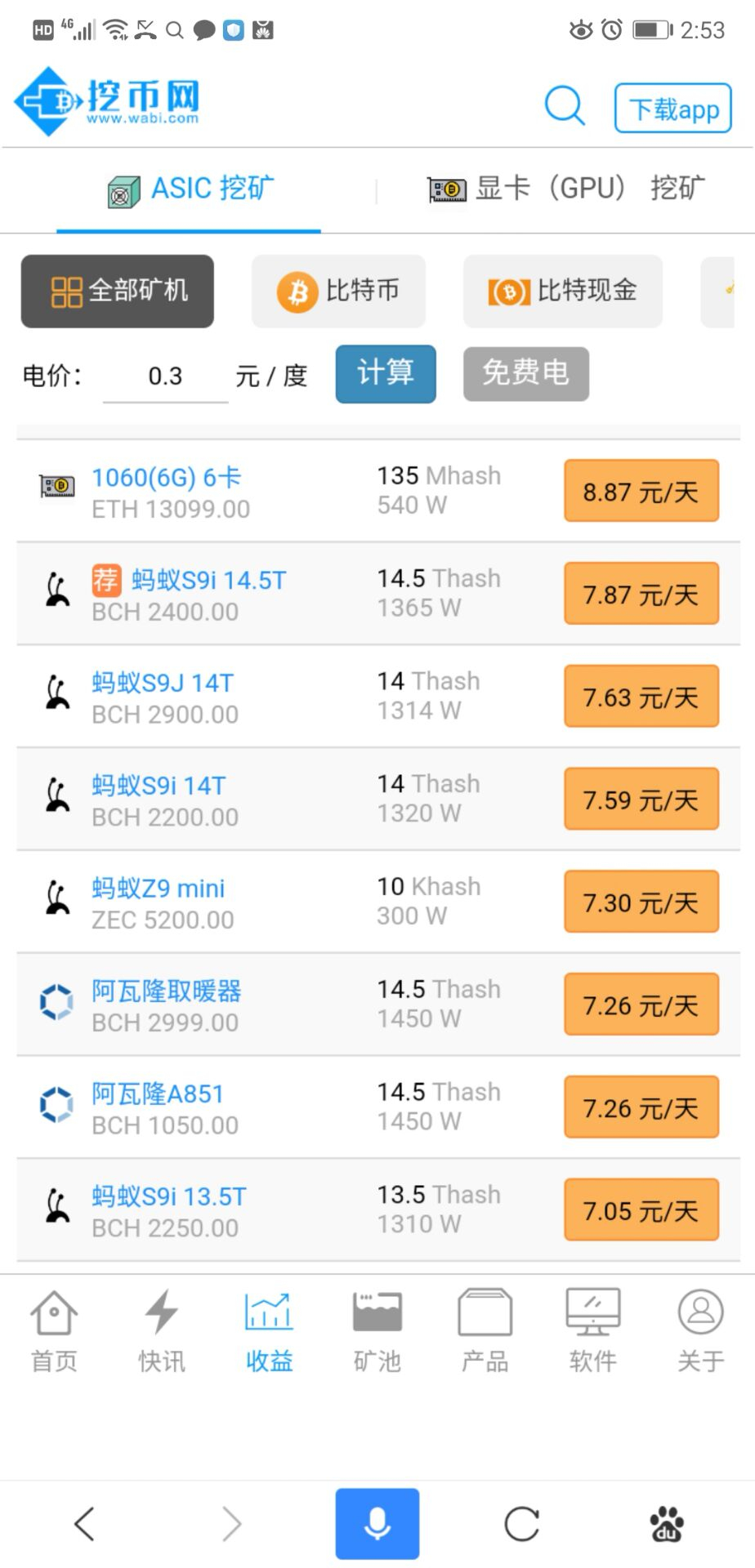Viewport: 755px width, 1568px height.
Task: Open the 1060(6G) 6卡 miner row
Action: 378,491
